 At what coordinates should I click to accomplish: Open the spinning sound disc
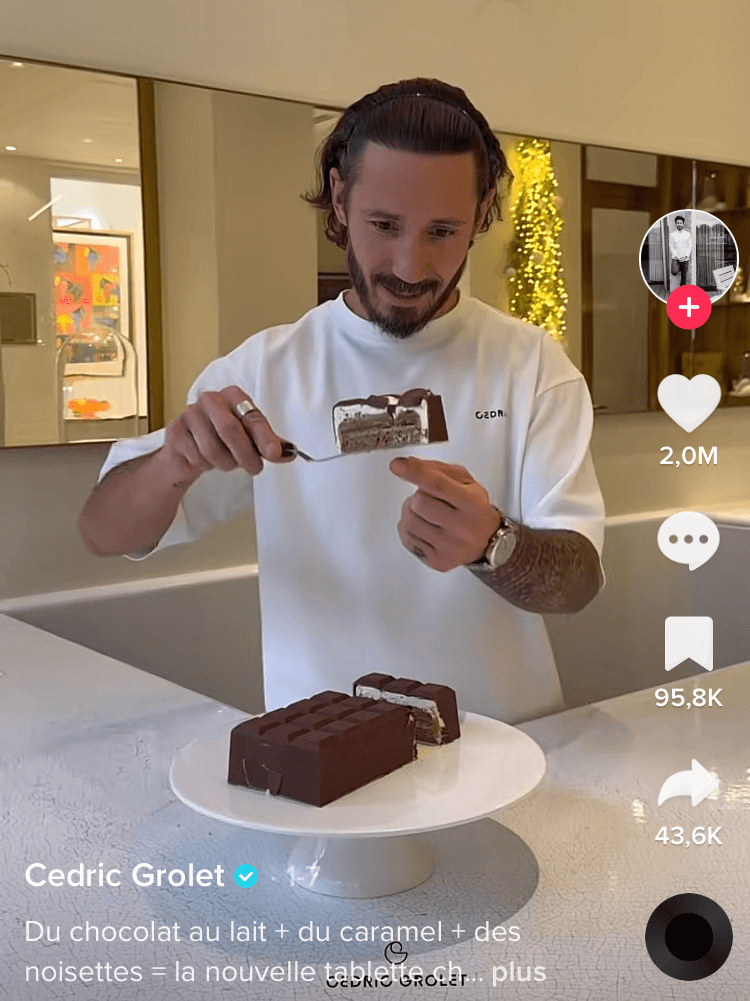(689, 937)
